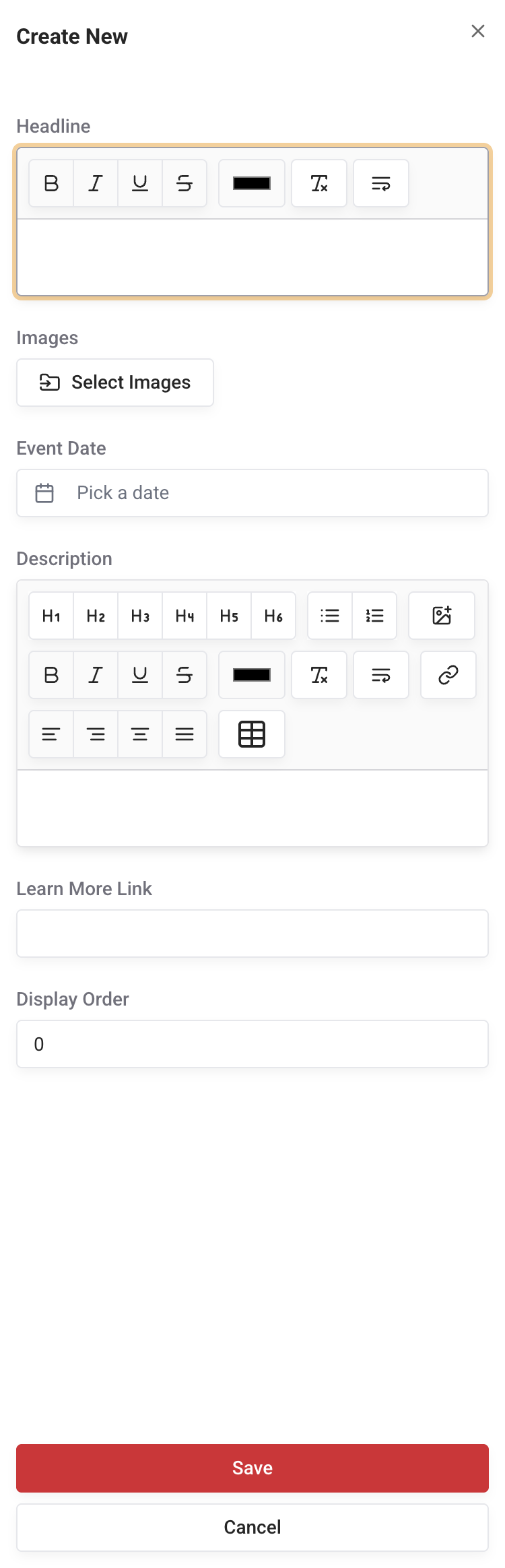Insert a table in the Description
The image size is (505, 1568).
252,734
